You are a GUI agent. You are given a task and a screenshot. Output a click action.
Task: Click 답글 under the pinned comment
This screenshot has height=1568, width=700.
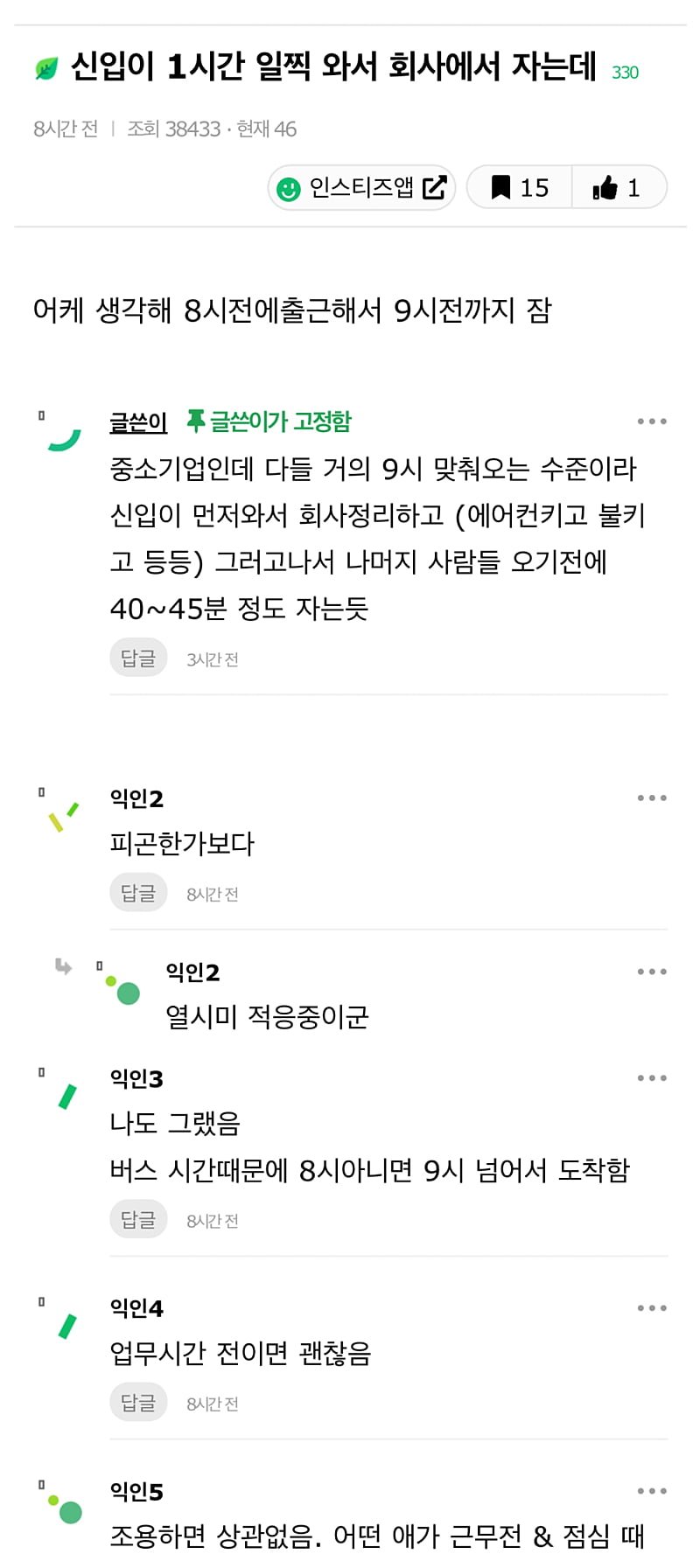(137, 657)
